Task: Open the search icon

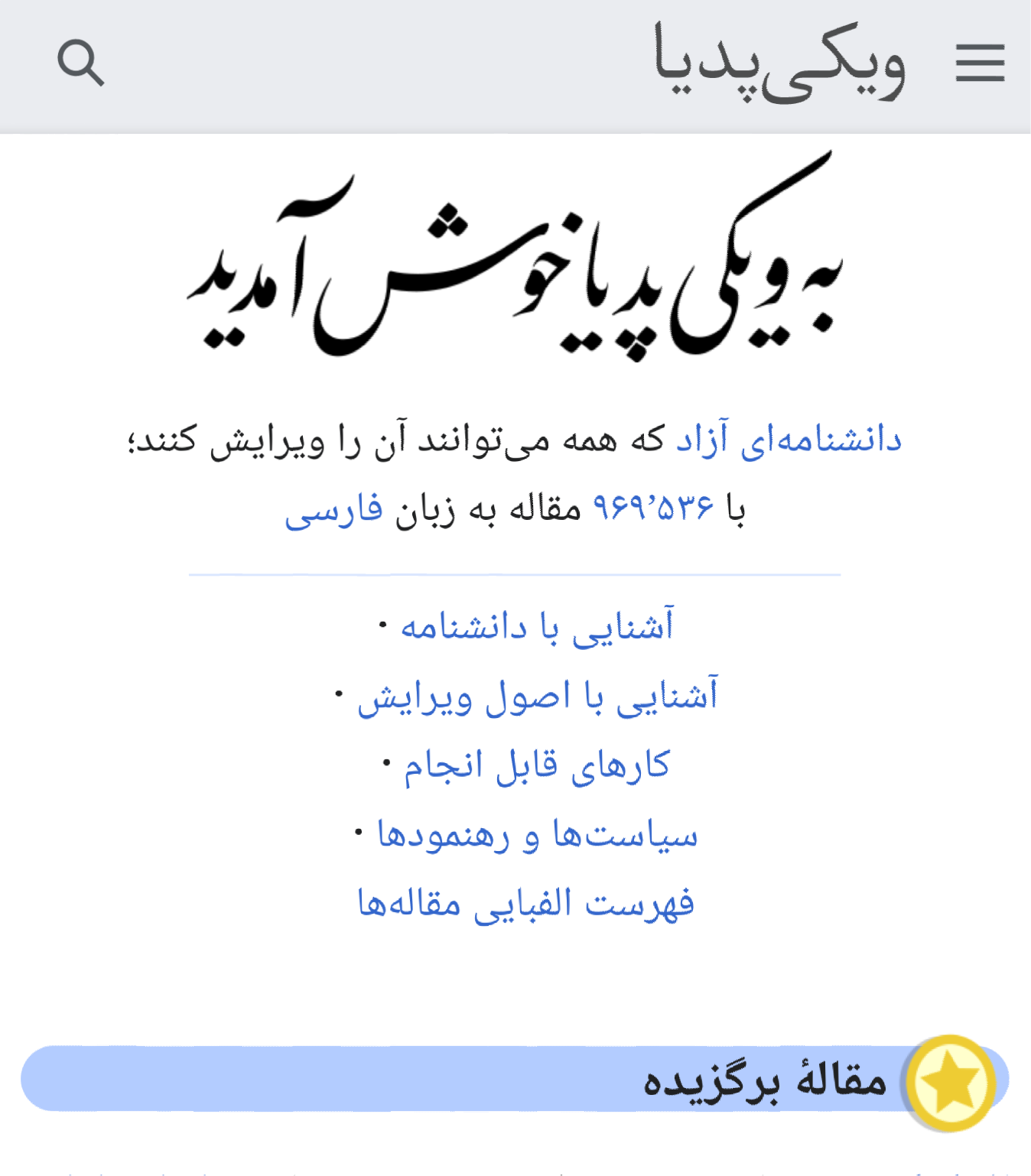Action: 80,63
